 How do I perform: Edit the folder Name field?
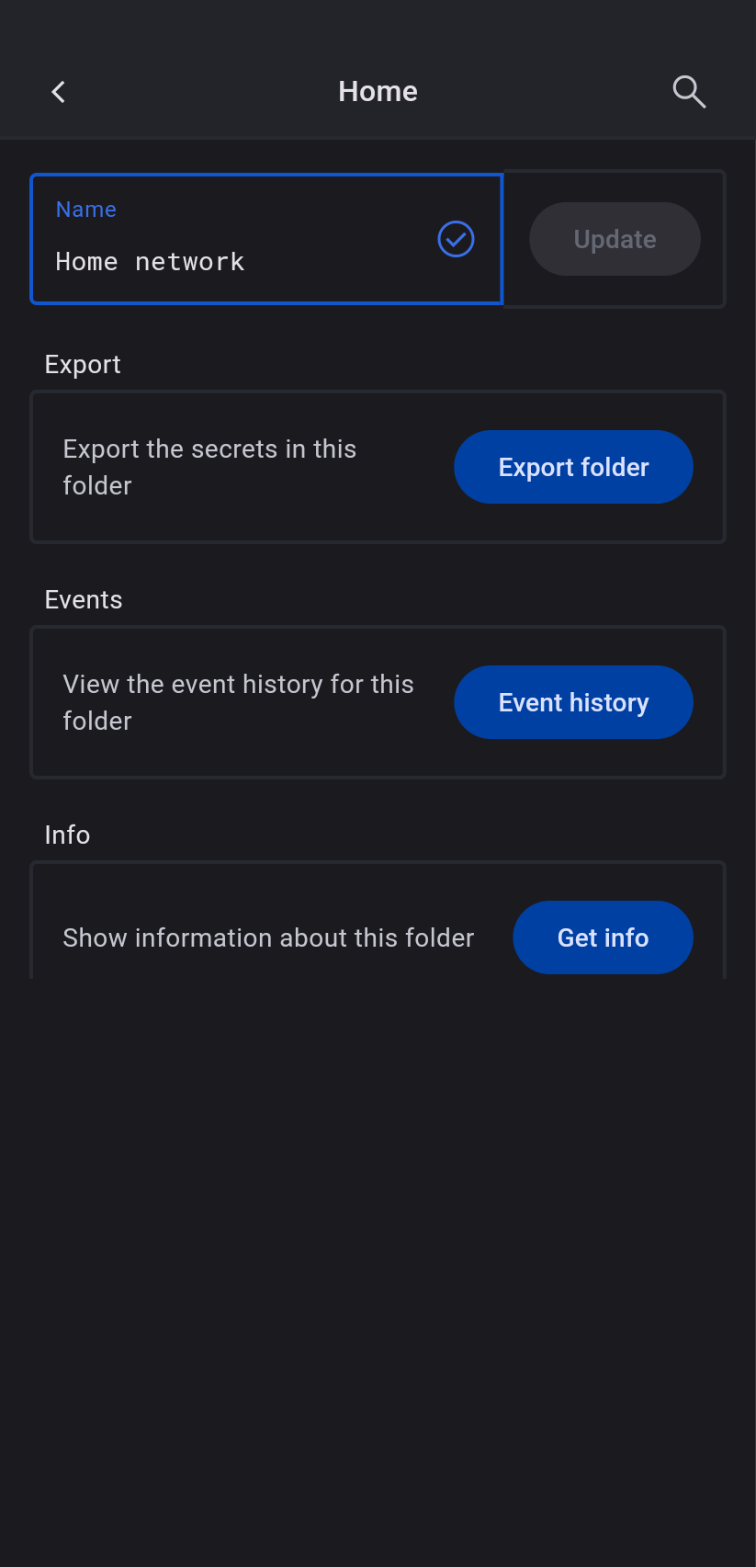click(x=230, y=261)
